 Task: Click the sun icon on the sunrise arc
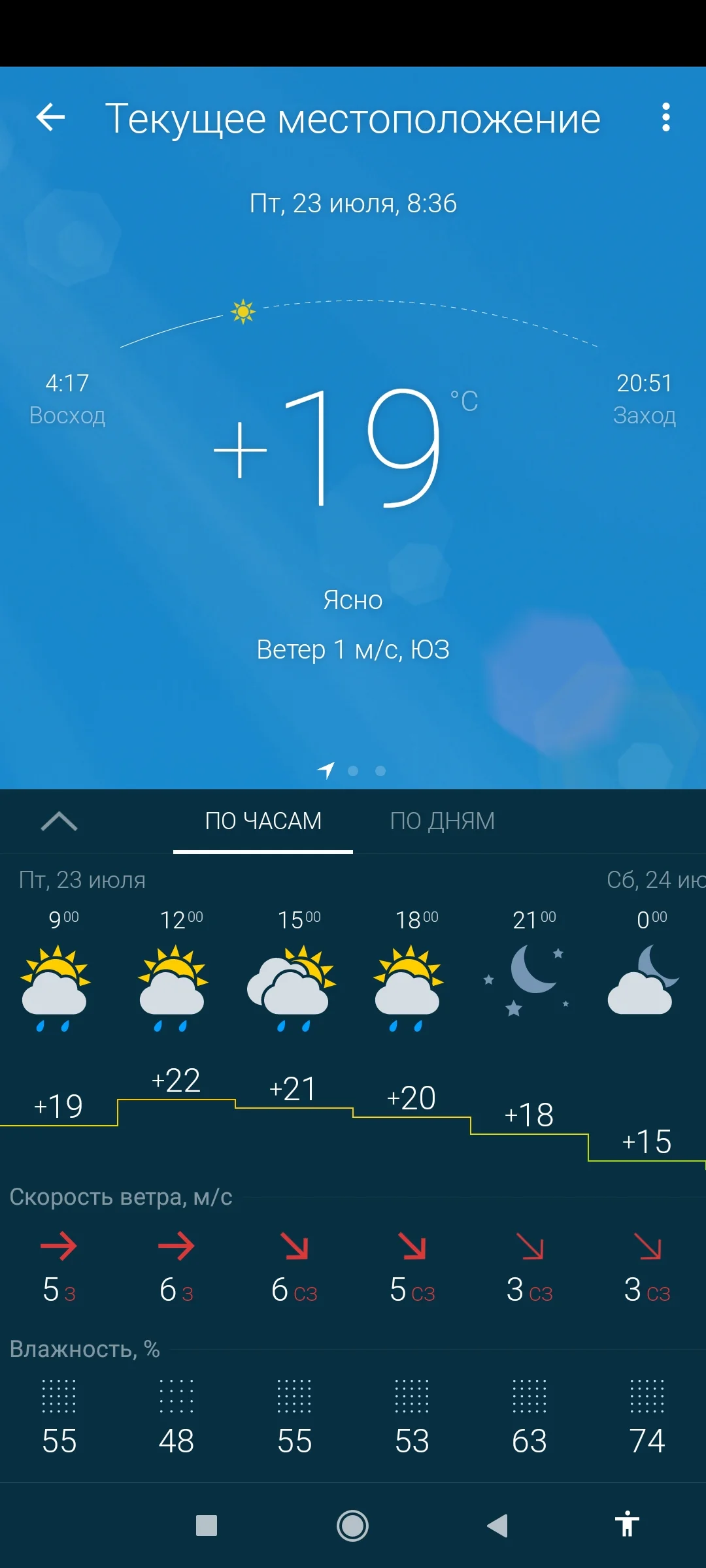243,312
